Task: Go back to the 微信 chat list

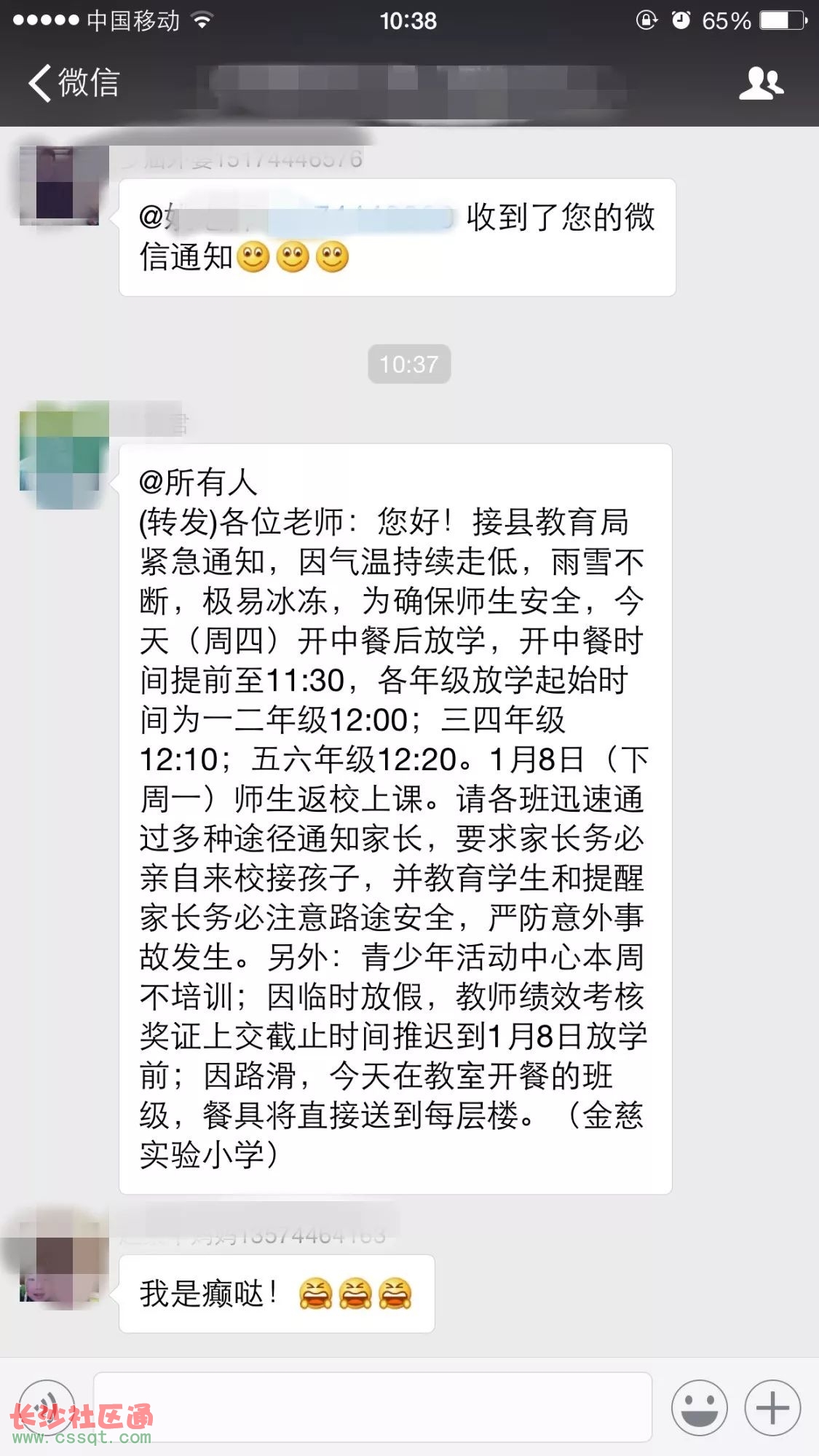Action: 73,82
